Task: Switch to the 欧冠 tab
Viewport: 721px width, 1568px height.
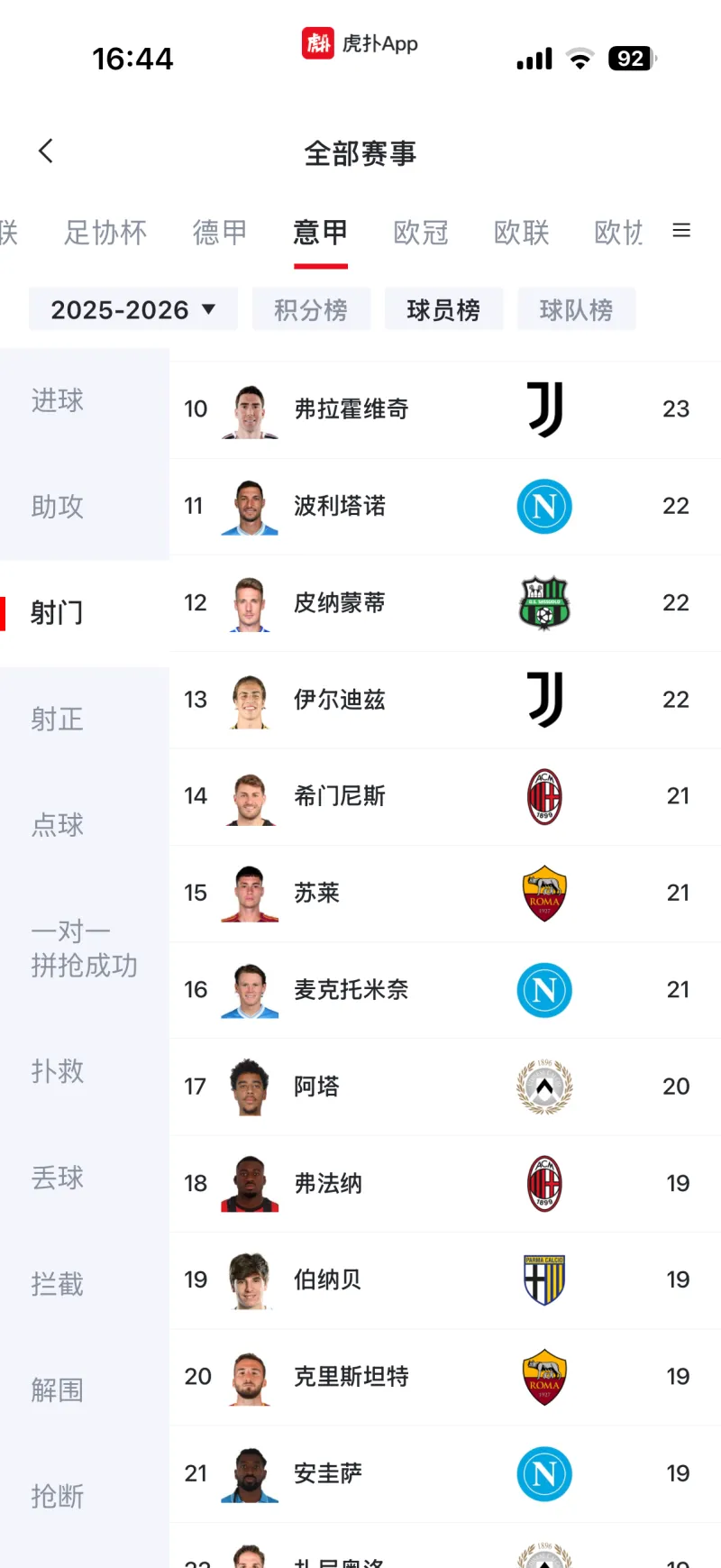Action: (x=421, y=233)
